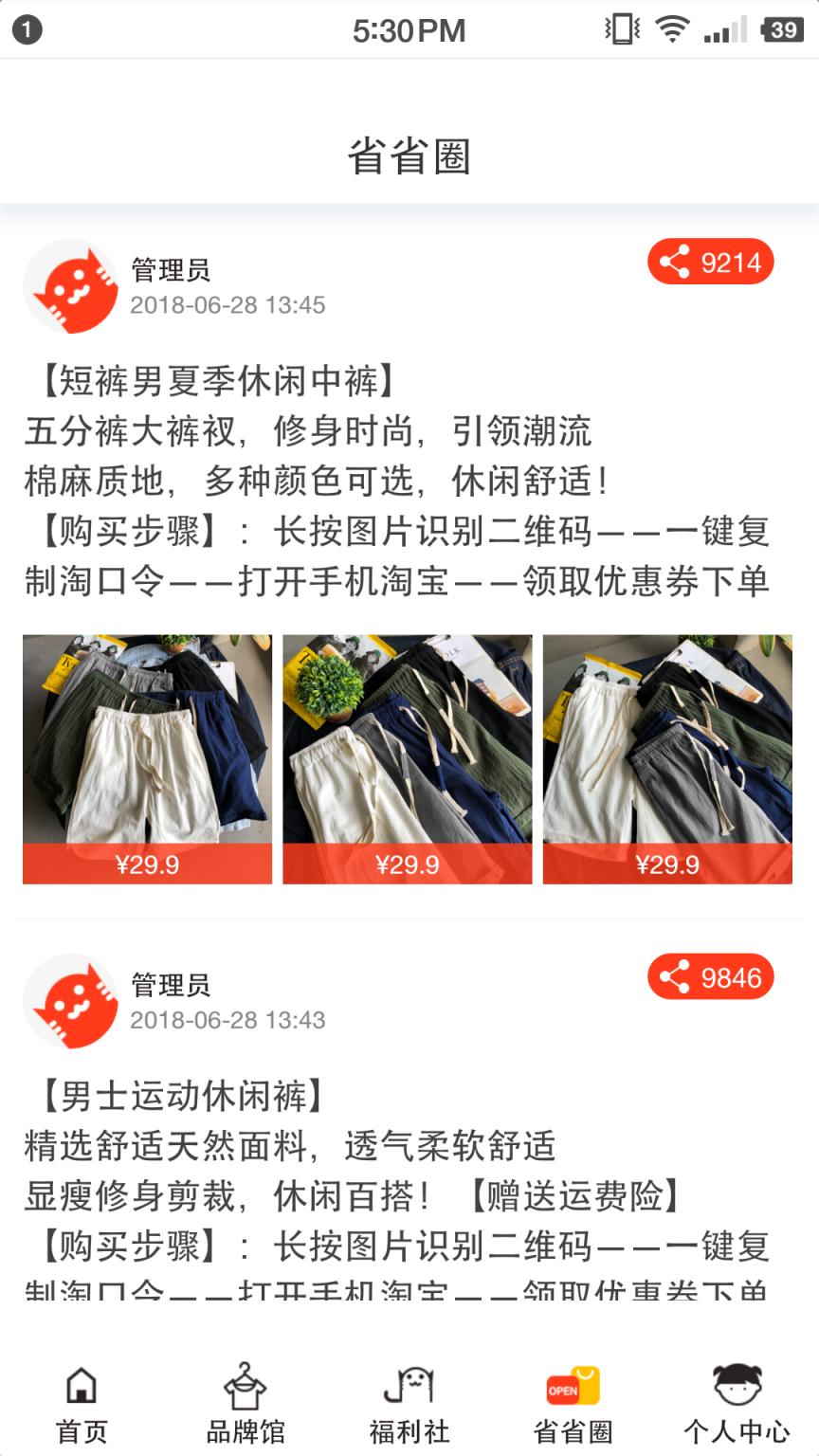Open the admin cat avatar of the first post
819x1456 pixels.
71,284
